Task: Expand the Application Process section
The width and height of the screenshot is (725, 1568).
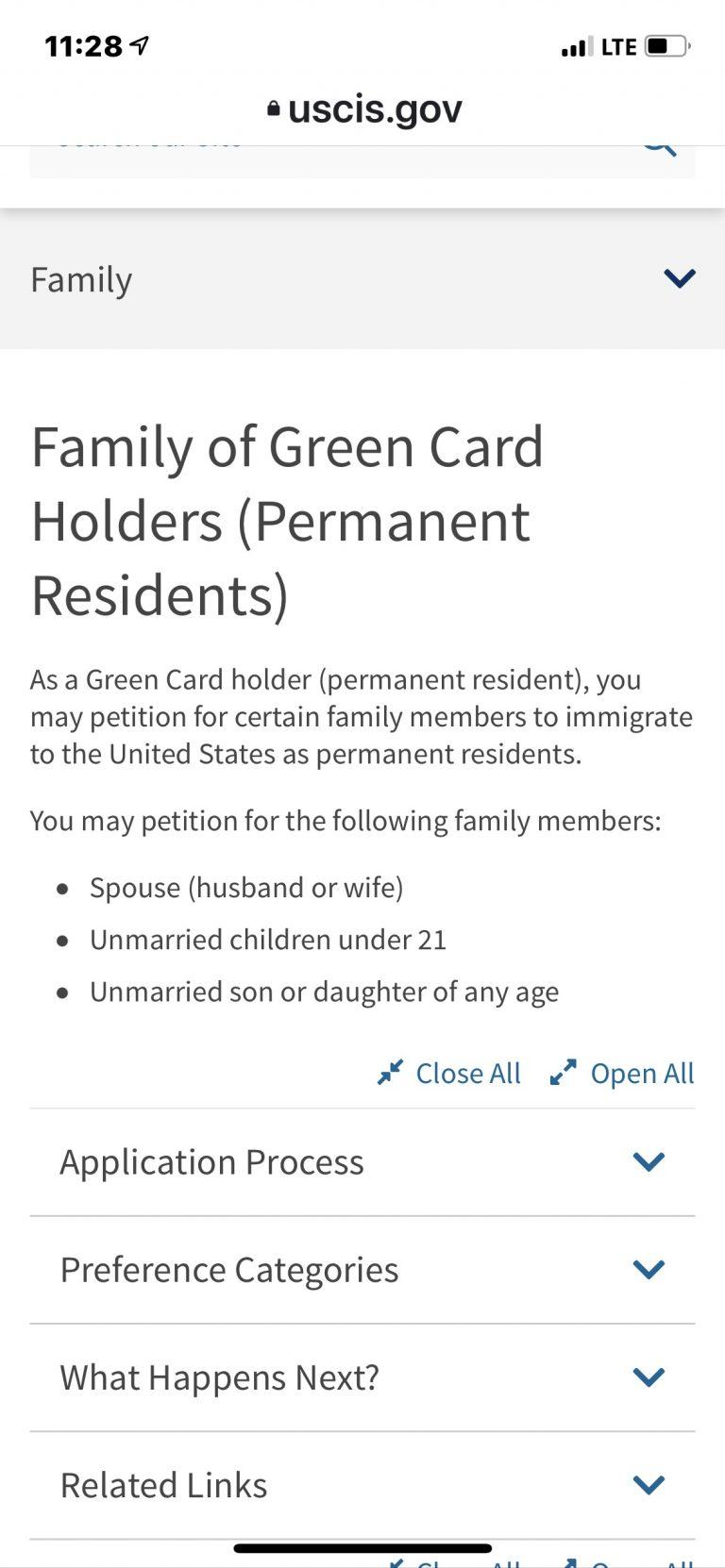Action: 648,1162
